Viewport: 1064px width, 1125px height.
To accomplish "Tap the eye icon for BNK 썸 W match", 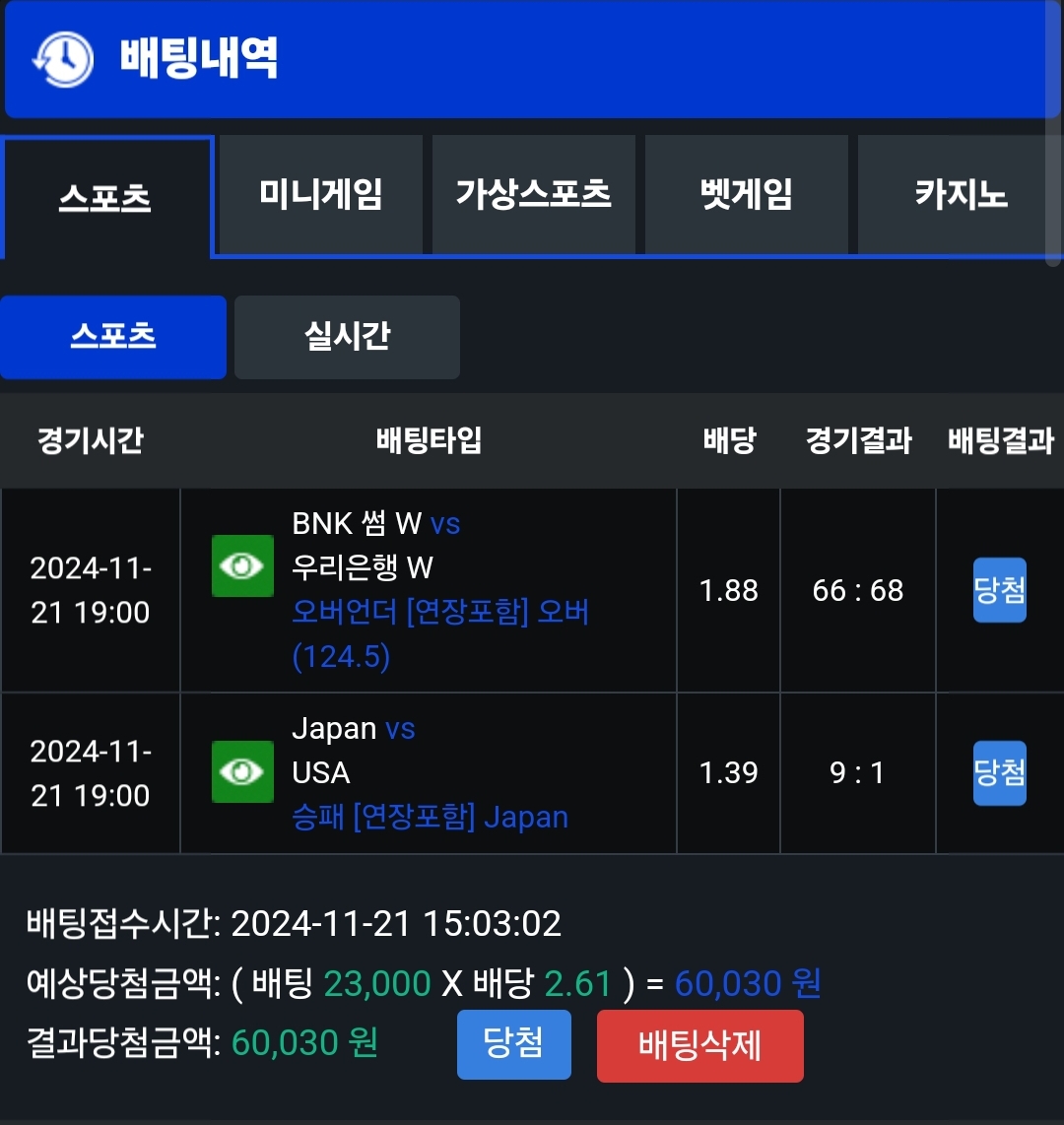I will [x=242, y=565].
